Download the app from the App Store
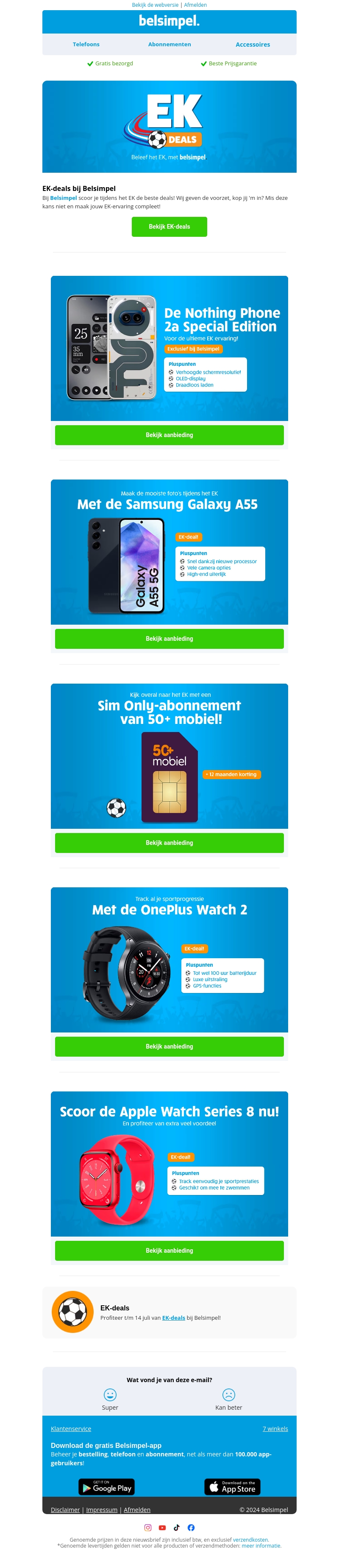339x1568 pixels. [x=232, y=1487]
